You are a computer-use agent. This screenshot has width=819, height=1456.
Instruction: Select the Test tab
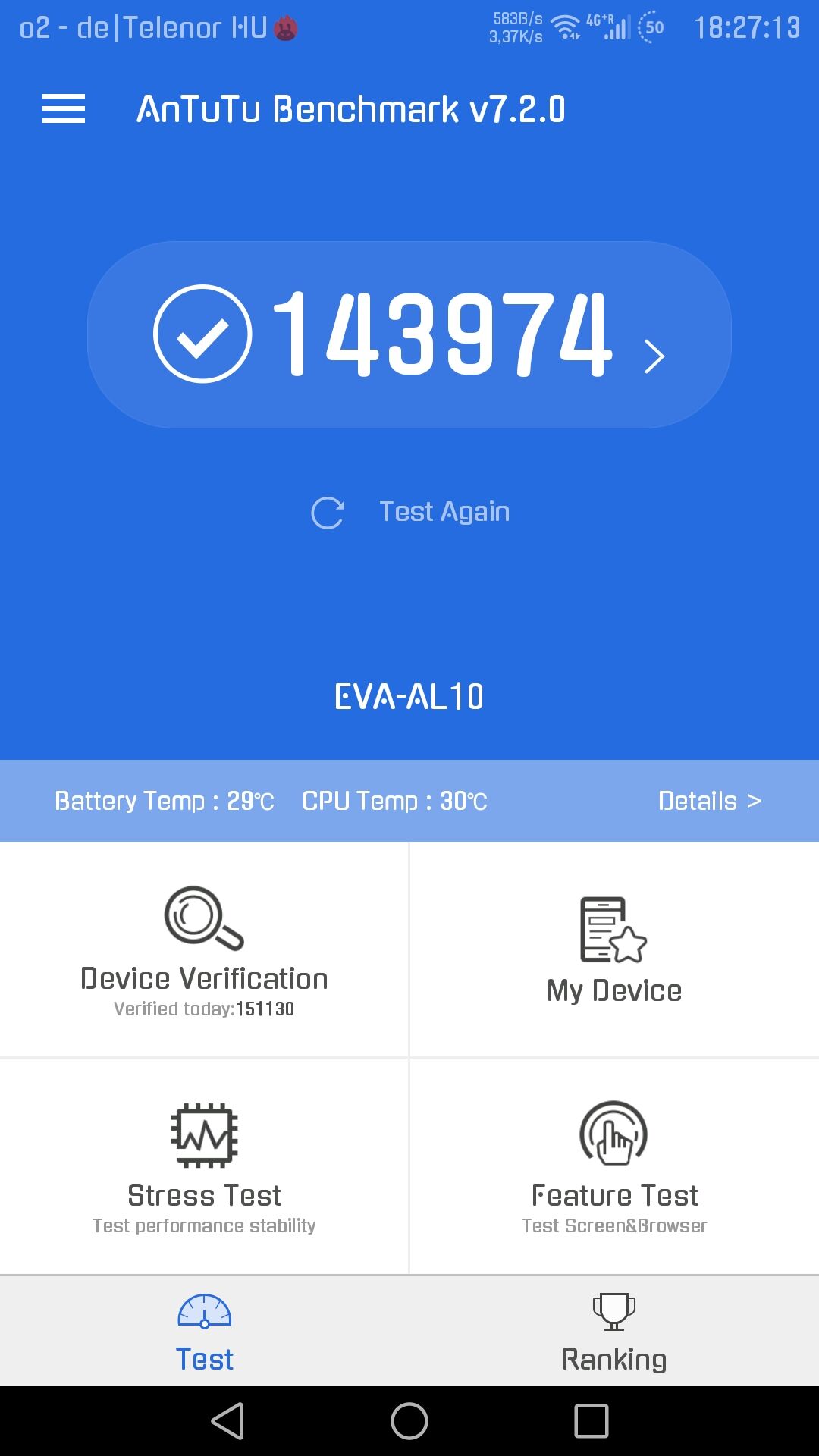tap(205, 1332)
